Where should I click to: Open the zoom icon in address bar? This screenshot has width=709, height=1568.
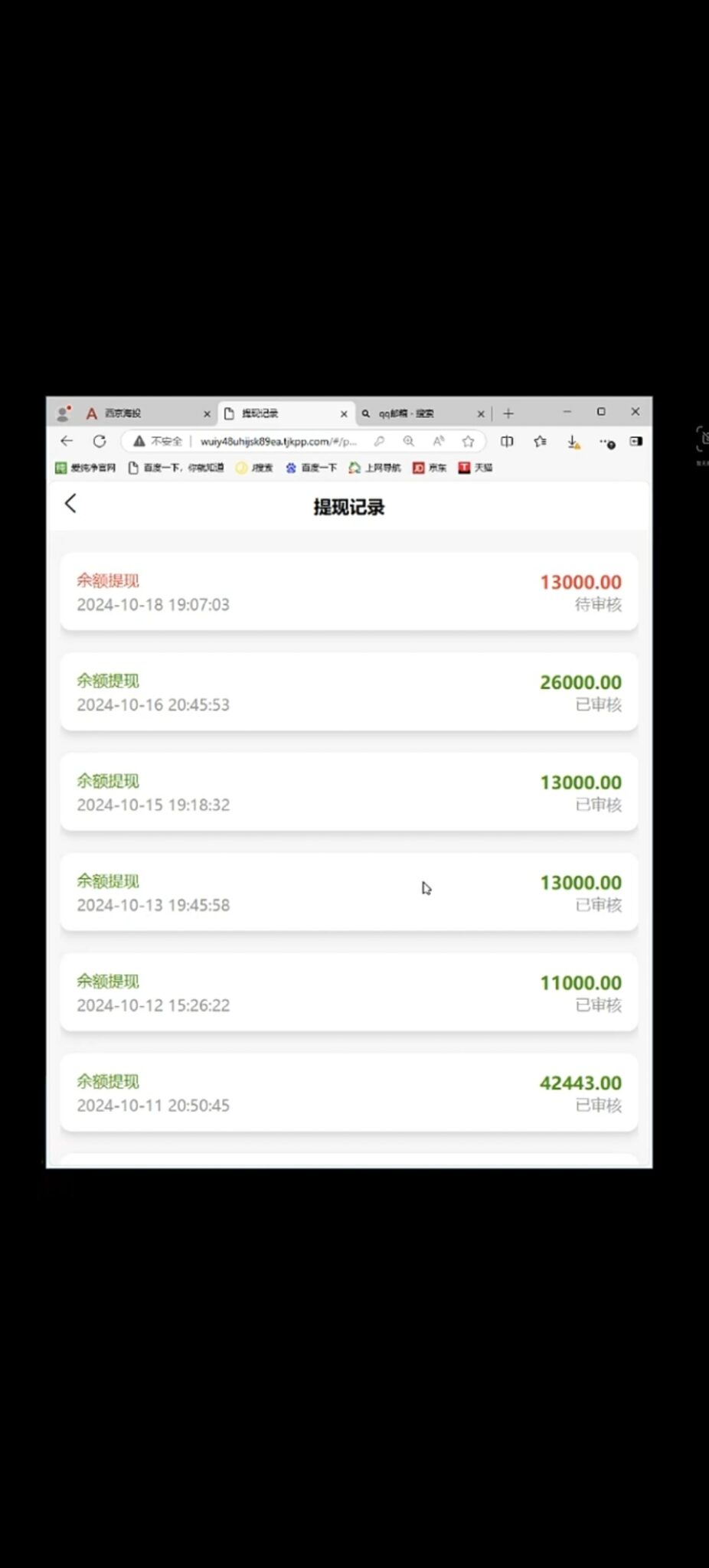(409, 441)
